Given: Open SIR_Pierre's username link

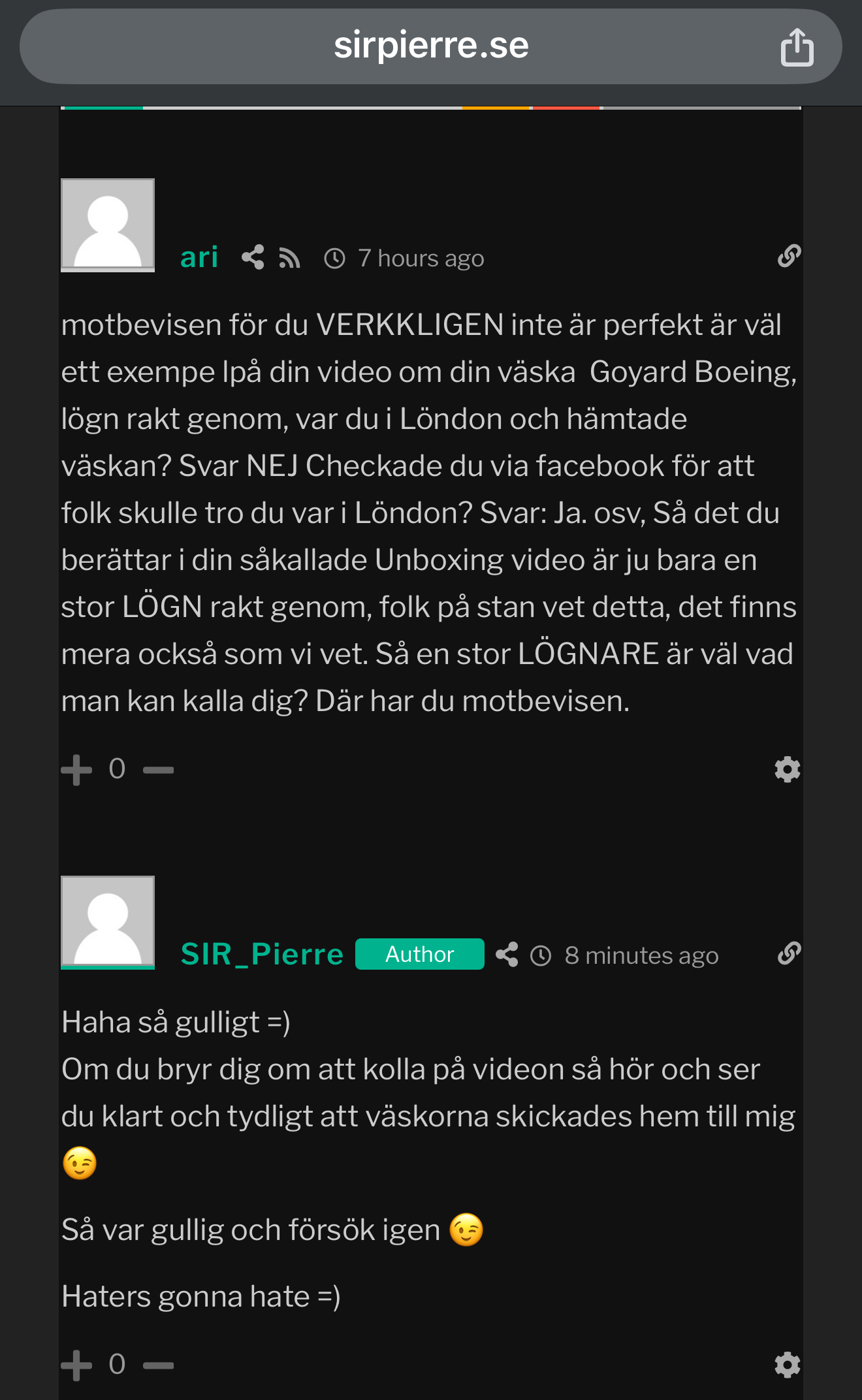Looking at the screenshot, I should click(262, 954).
